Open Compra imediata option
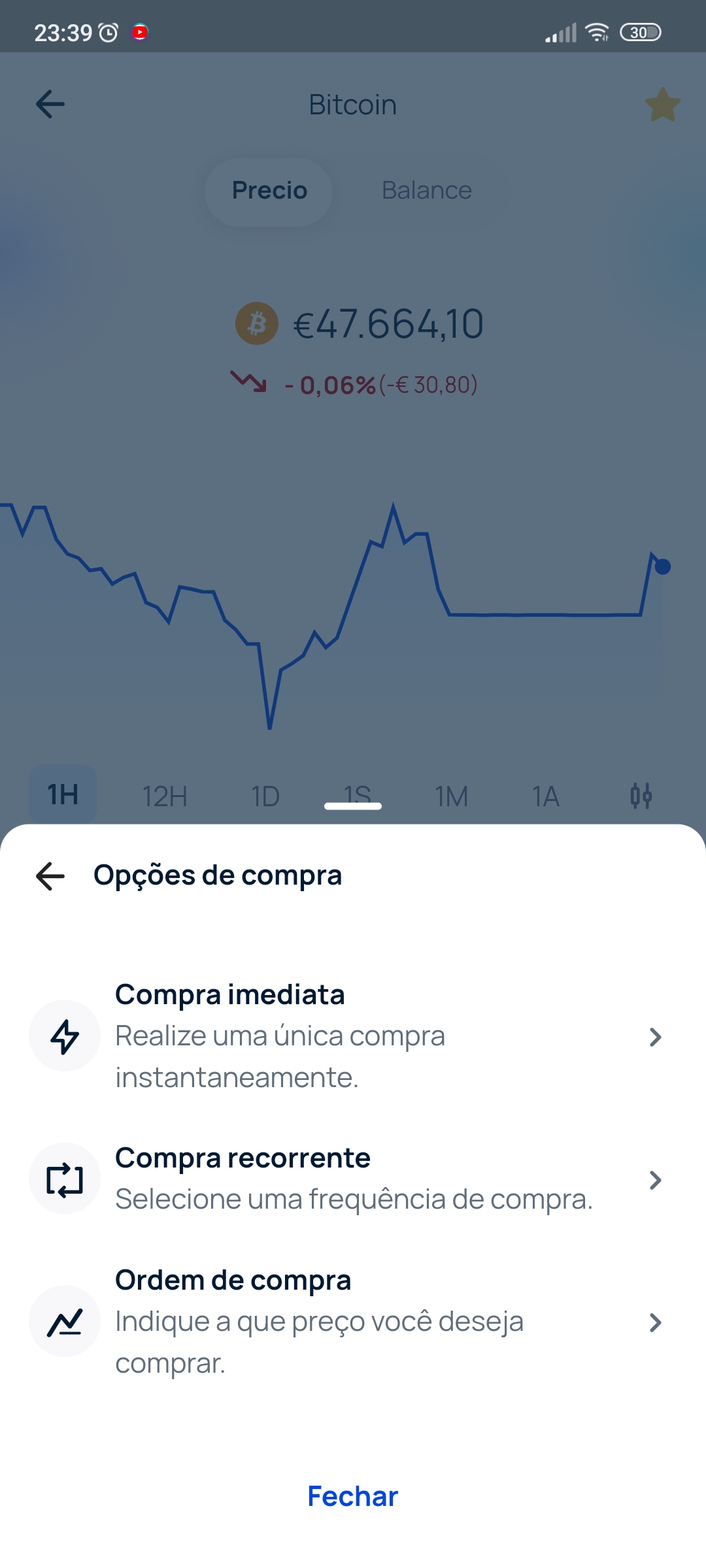The image size is (706, 1568). point(353,1036)
